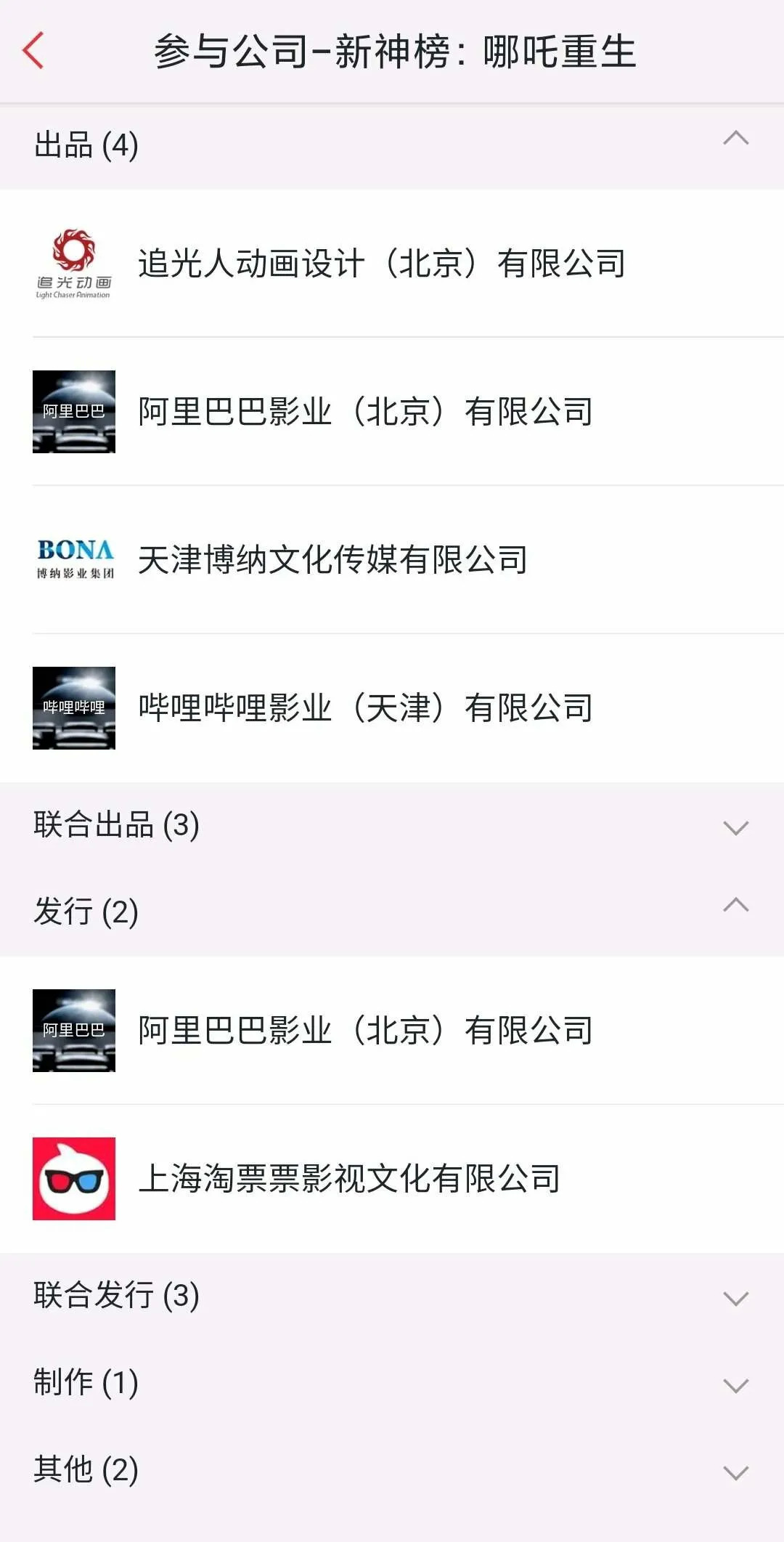Open 阿里巴巴影业 listed in the 发行 section
The width and height of the screenshot is (784, 1542).
point(365,1031)
